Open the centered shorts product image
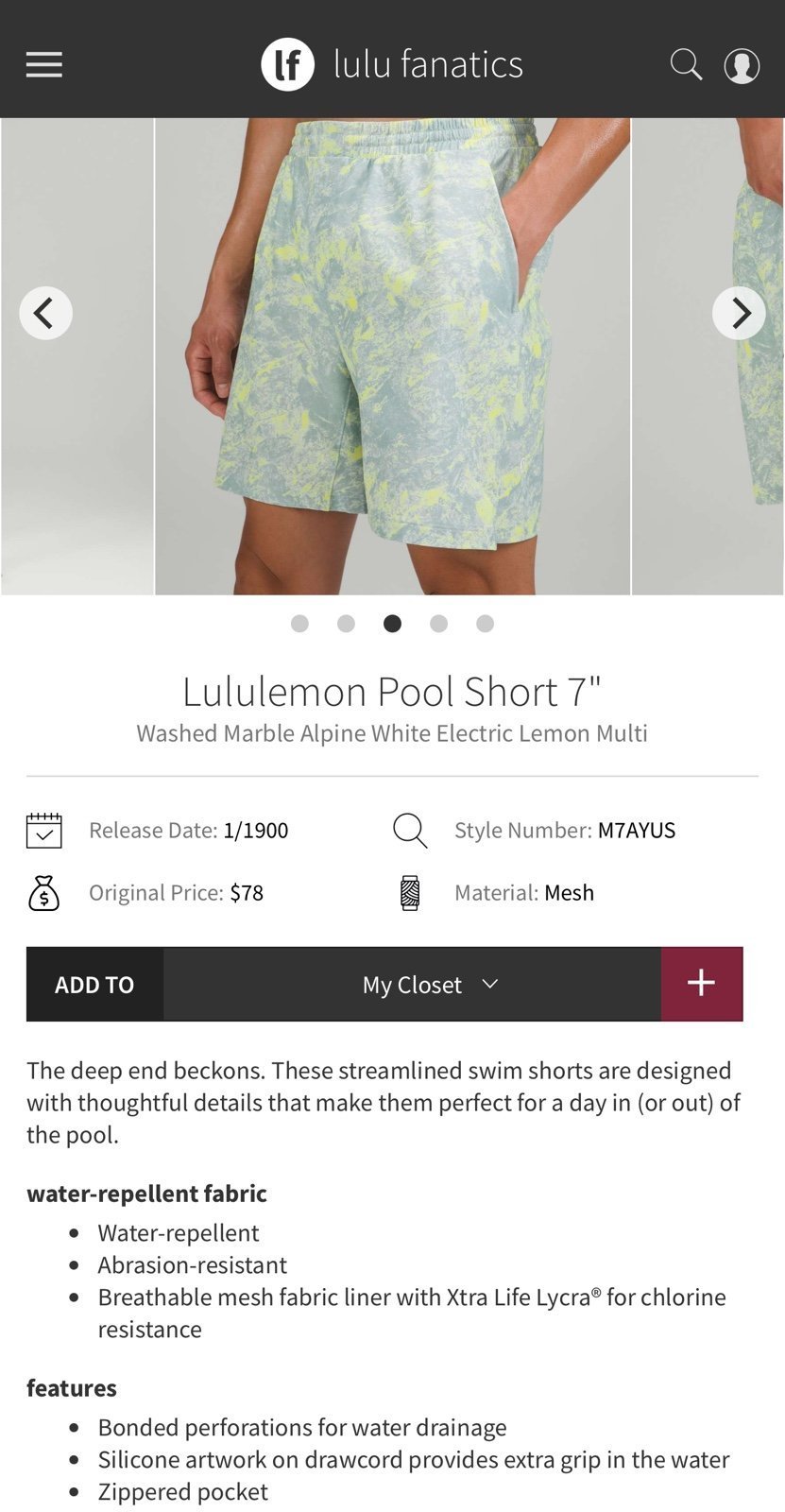Image resolution: width=785 pixels, height=1512 pixels. [392, 356]
